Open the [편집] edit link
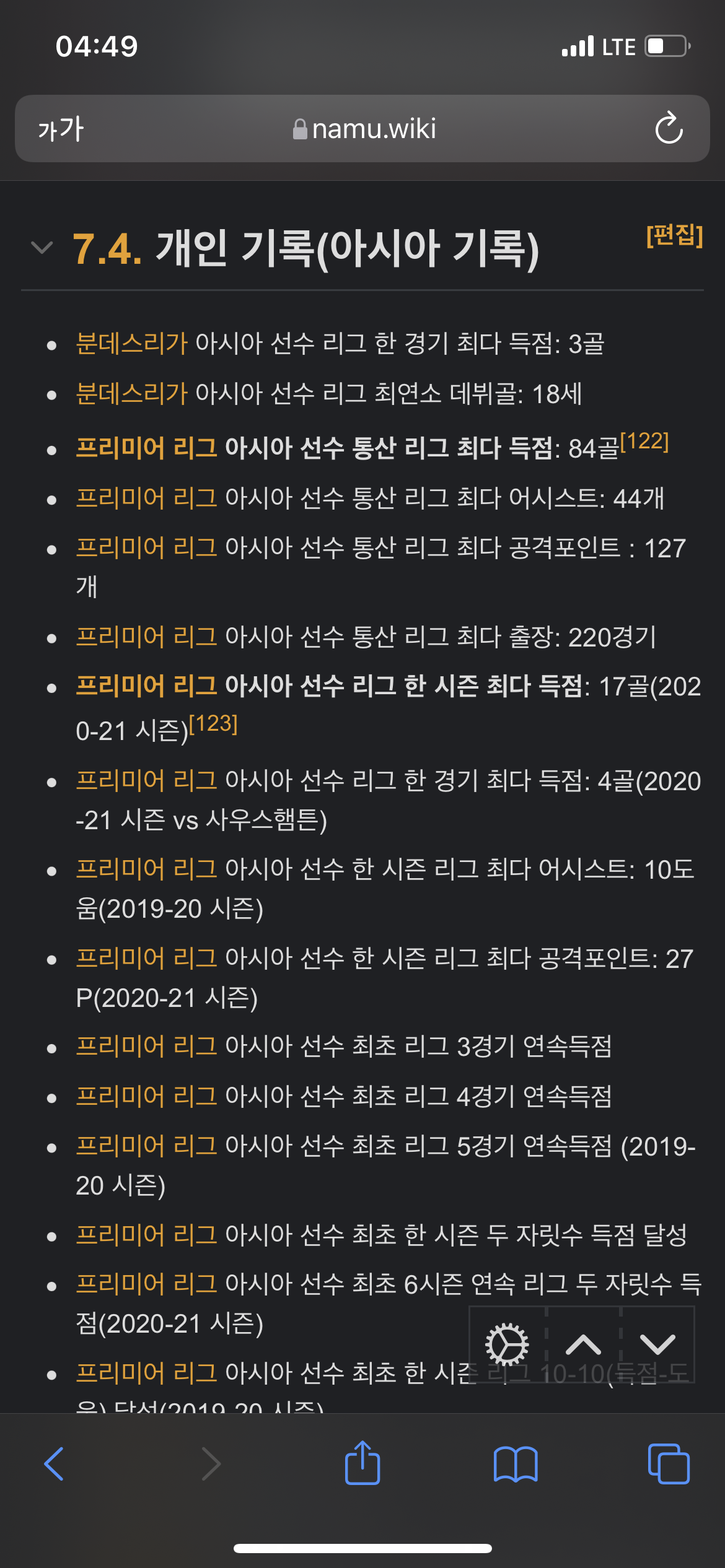Viewport: 725px width, 1568px height. (x=674, y=235)
